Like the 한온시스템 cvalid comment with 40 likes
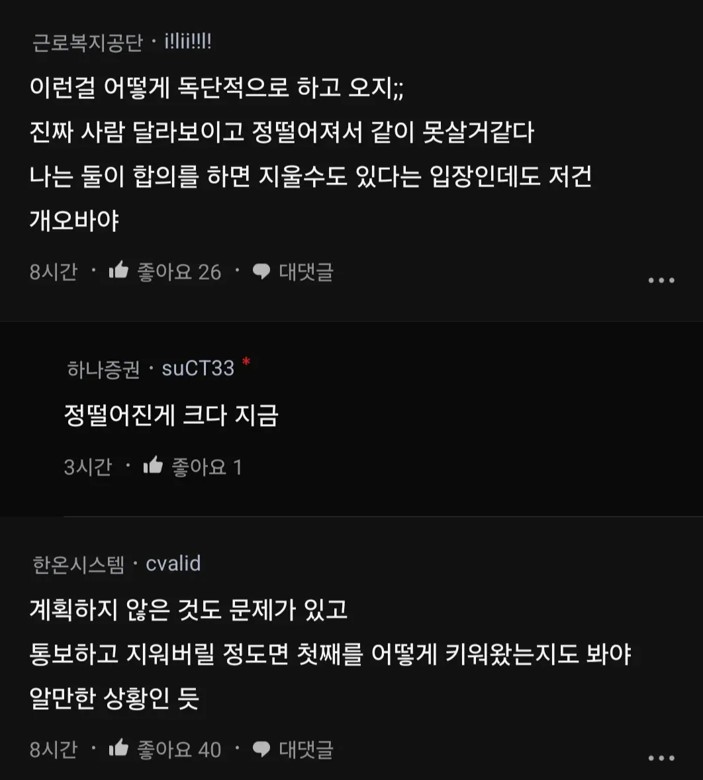The height and width of the screenshot is (780, 703). (119, 748)
